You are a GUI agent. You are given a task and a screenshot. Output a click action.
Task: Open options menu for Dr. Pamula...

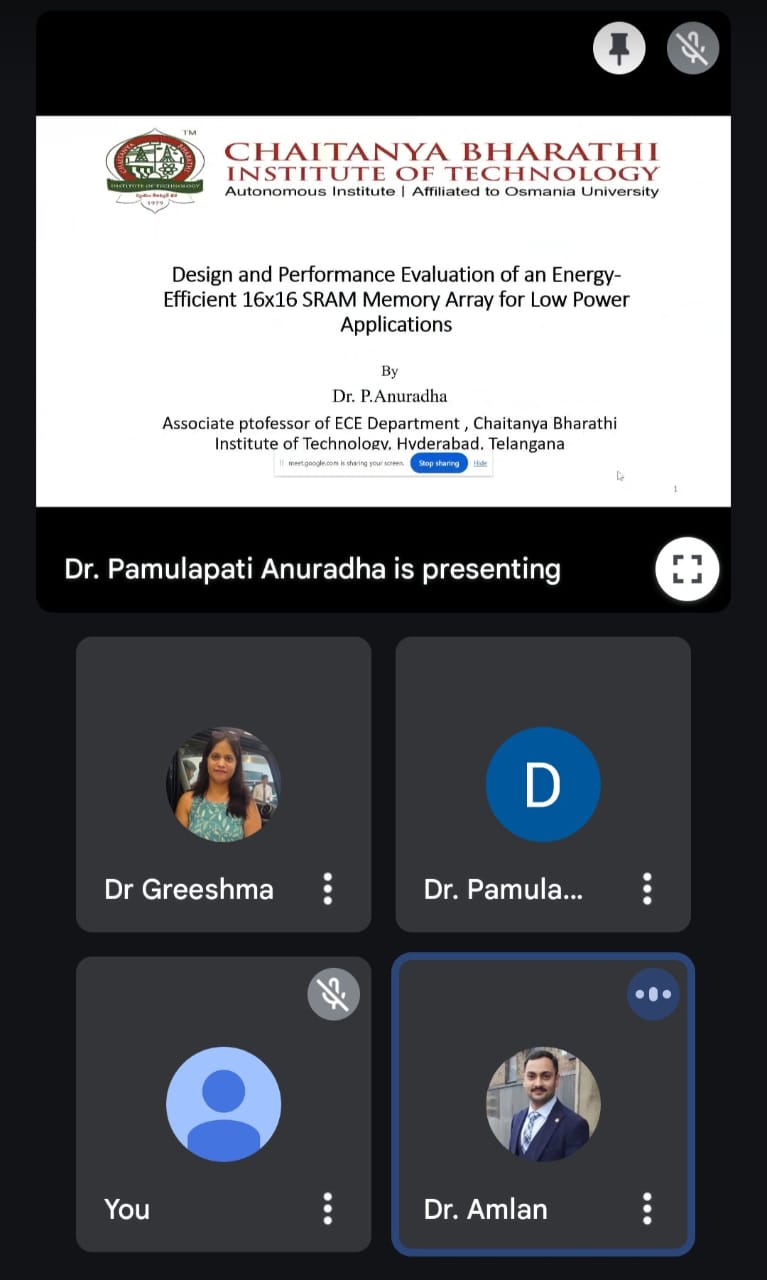(x=647, y=888)
